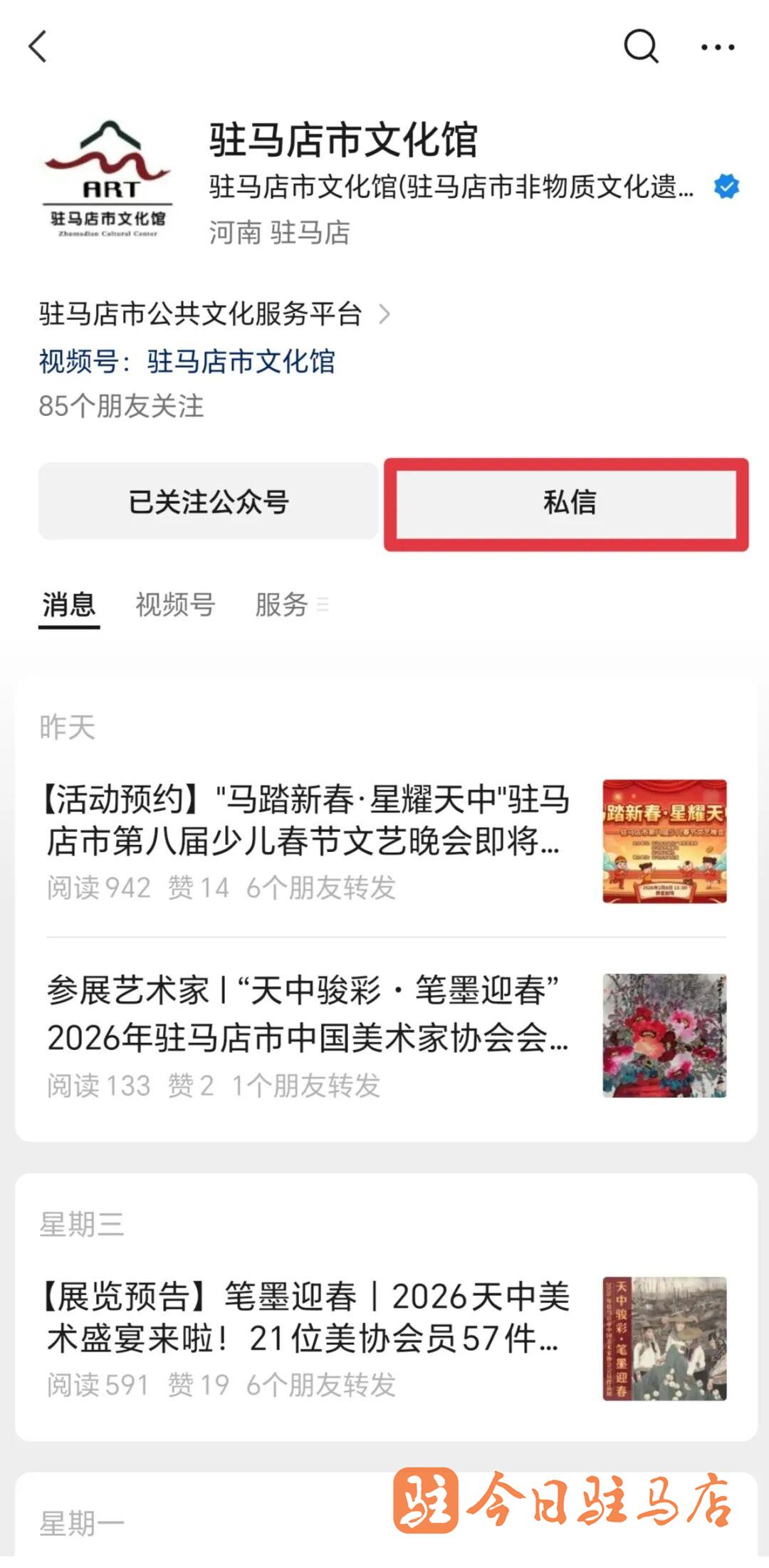Viewport: 769px width, 1568px height.
Task: Switch to the 服务 tab
Action: [x=282, y=605]
